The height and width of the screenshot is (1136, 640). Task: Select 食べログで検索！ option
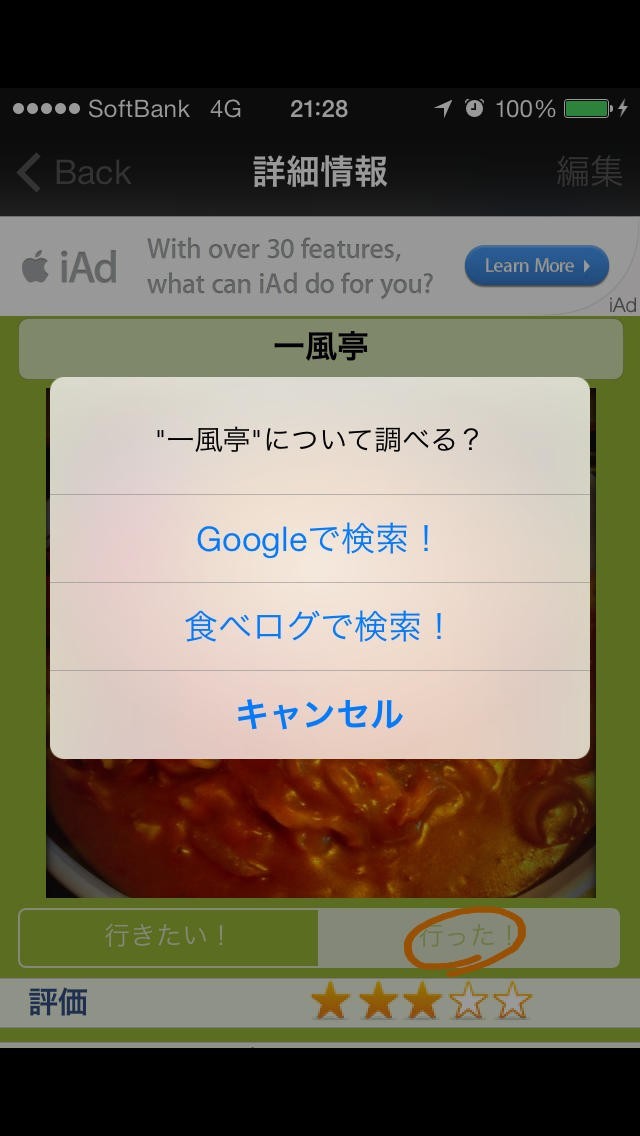coord(320,627)
